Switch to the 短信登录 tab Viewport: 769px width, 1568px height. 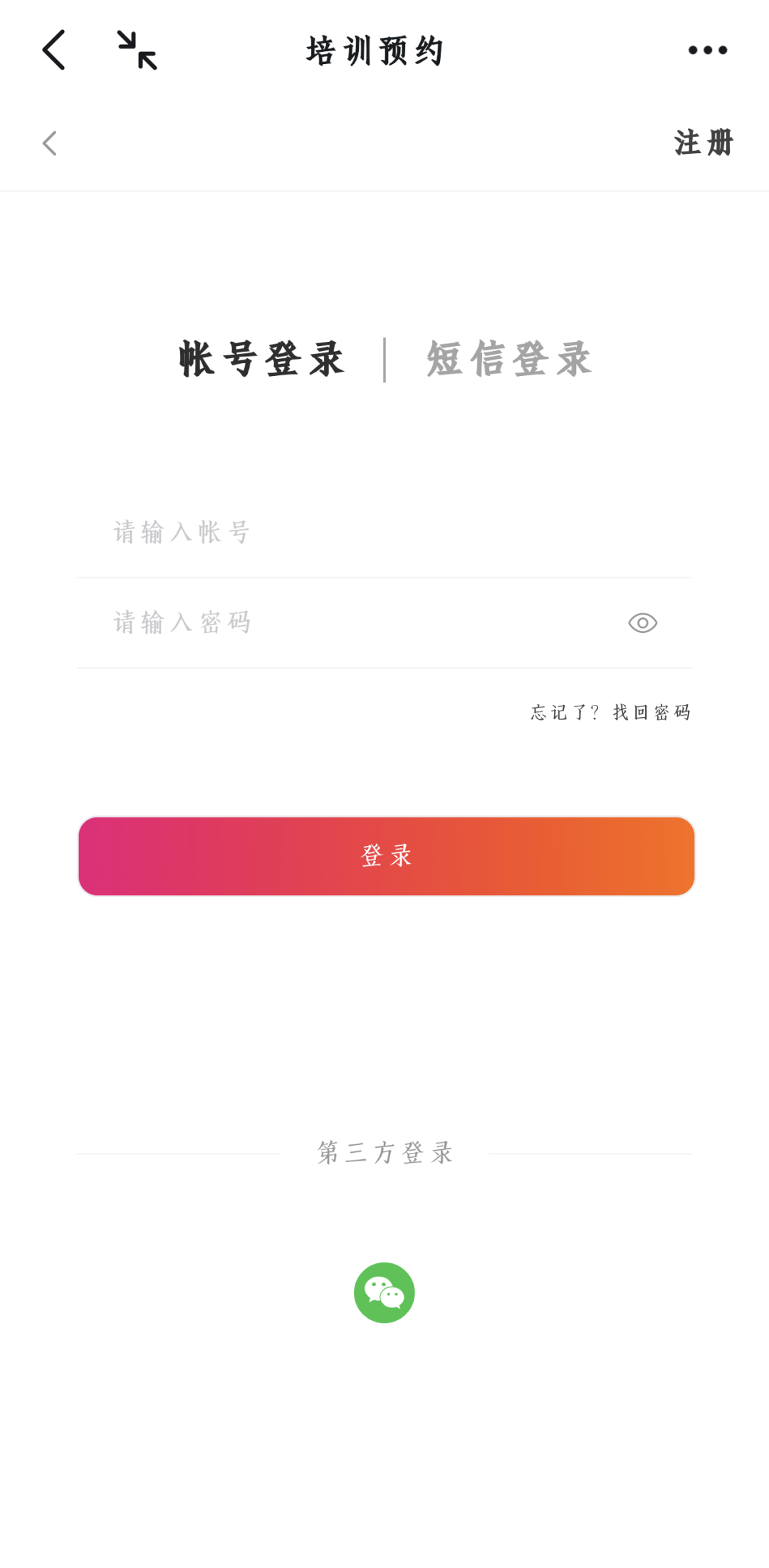tap(508, 360)
